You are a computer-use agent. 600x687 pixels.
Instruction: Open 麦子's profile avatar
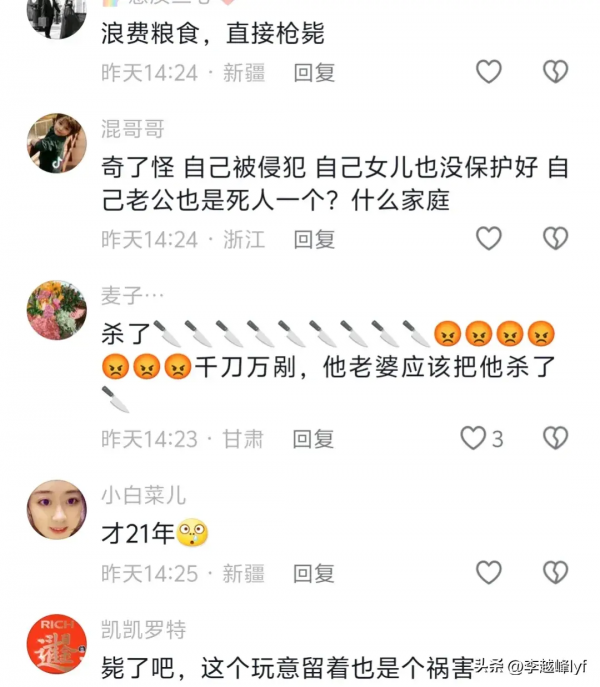[56, 310]
